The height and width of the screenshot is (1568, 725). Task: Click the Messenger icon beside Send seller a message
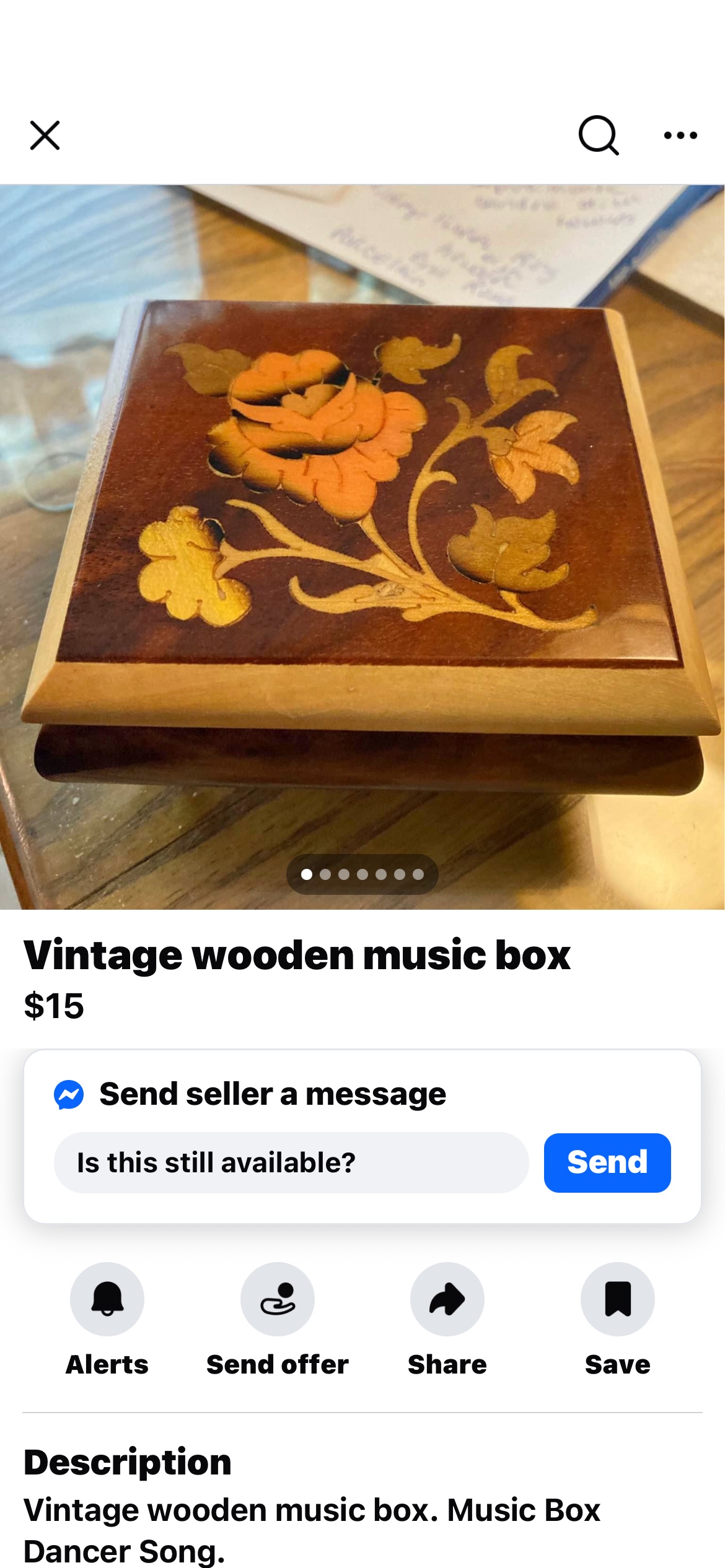coord(70,1092)
